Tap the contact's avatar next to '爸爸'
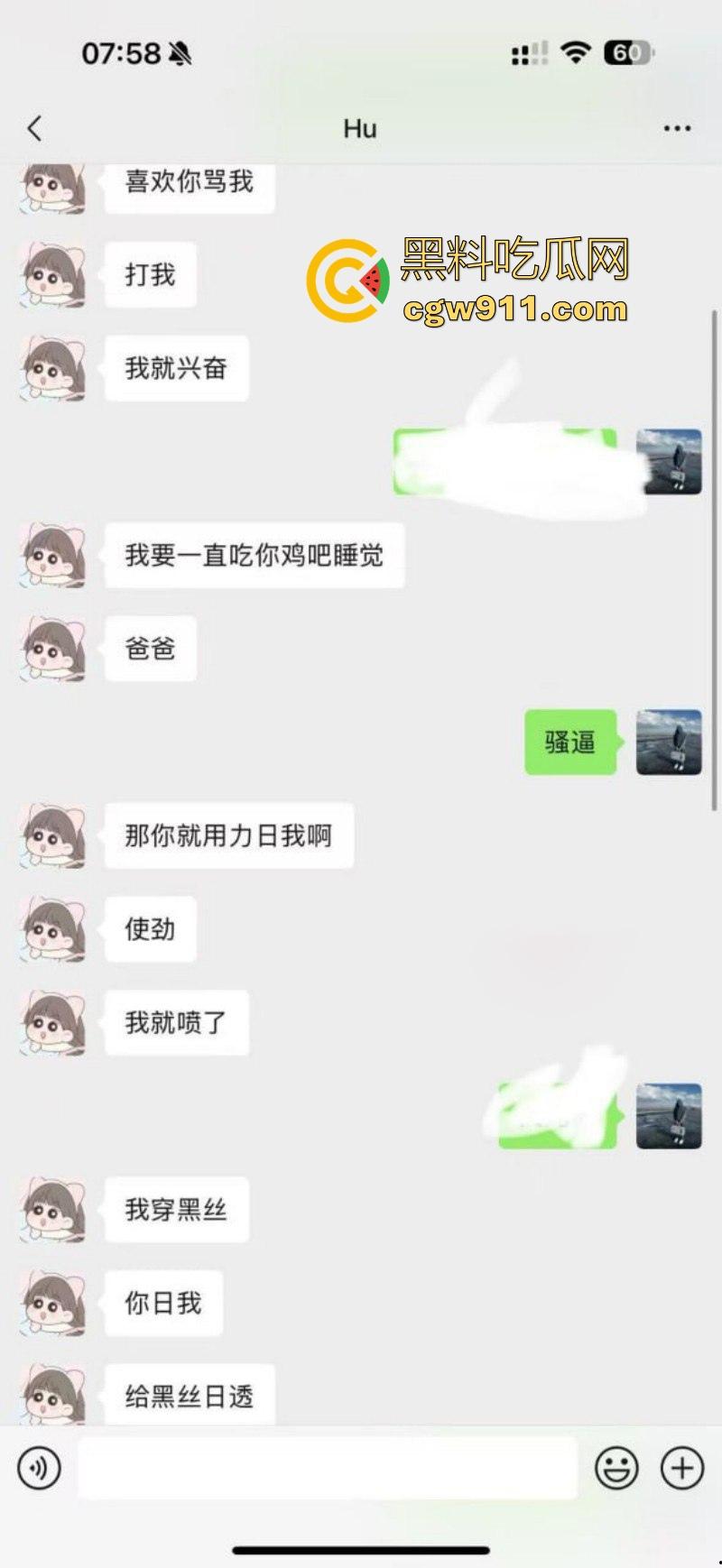722x1568 pixels. 51,648
